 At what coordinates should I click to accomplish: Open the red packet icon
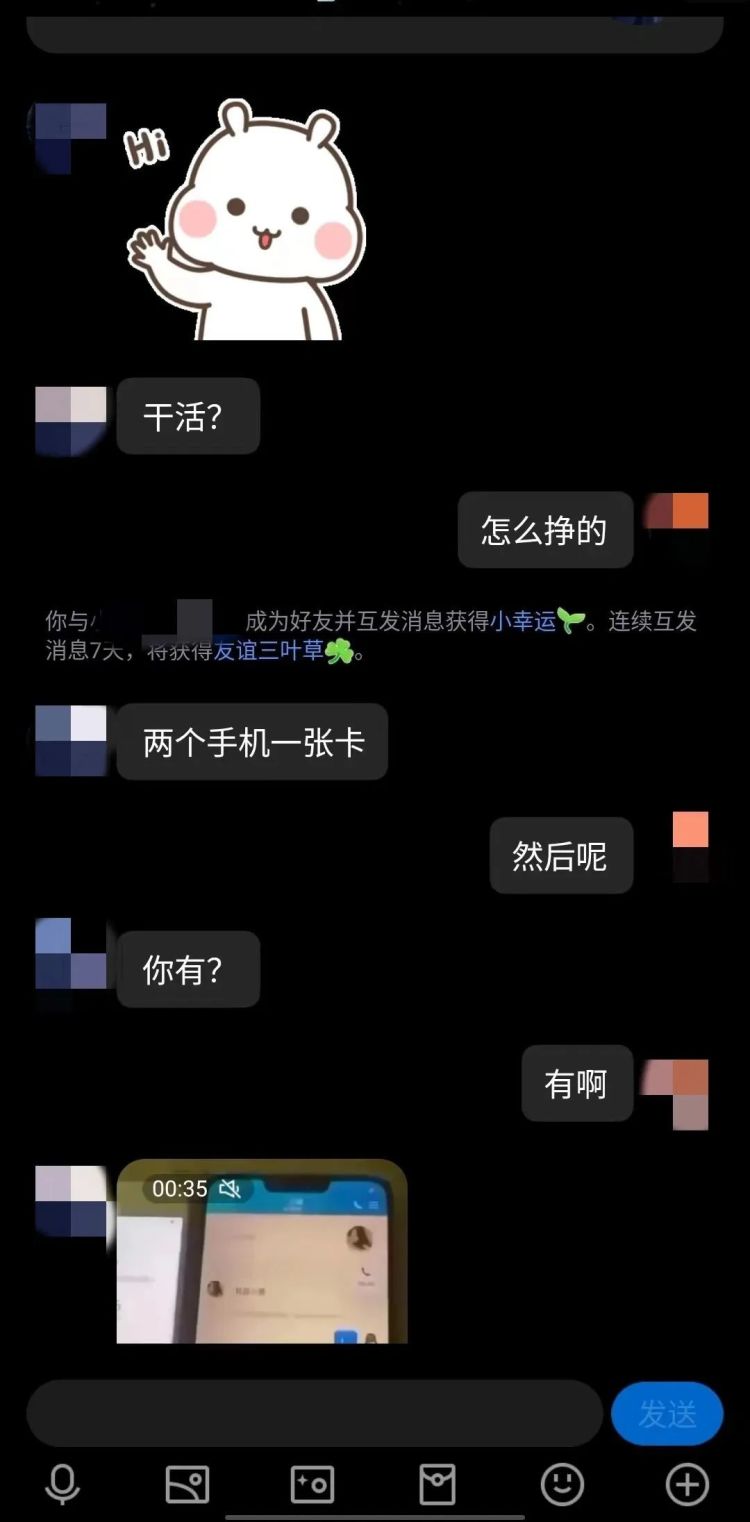(x=437, y=1484)
